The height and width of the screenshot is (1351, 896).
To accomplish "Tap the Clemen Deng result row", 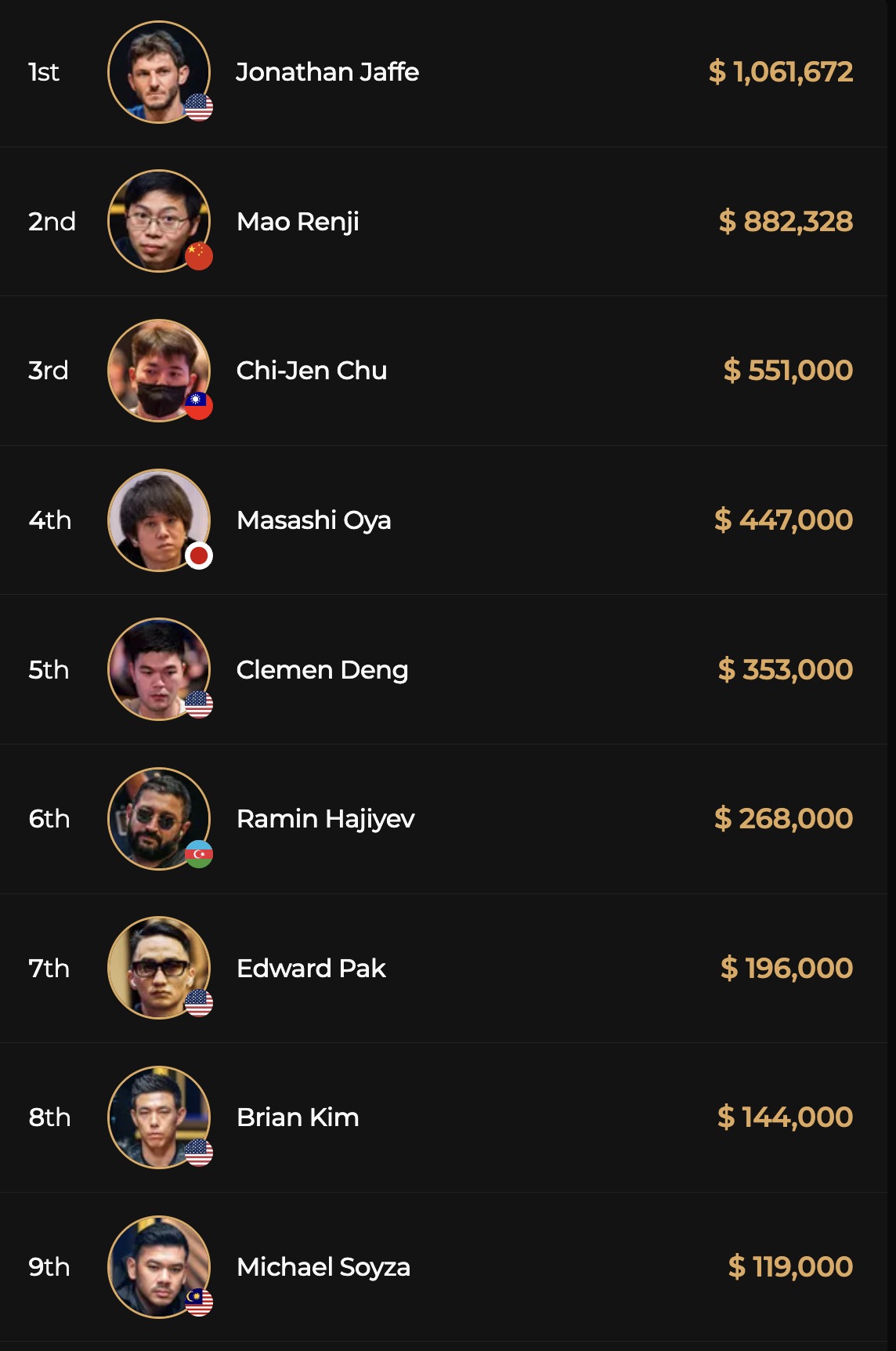I will (x=322, y=670).
